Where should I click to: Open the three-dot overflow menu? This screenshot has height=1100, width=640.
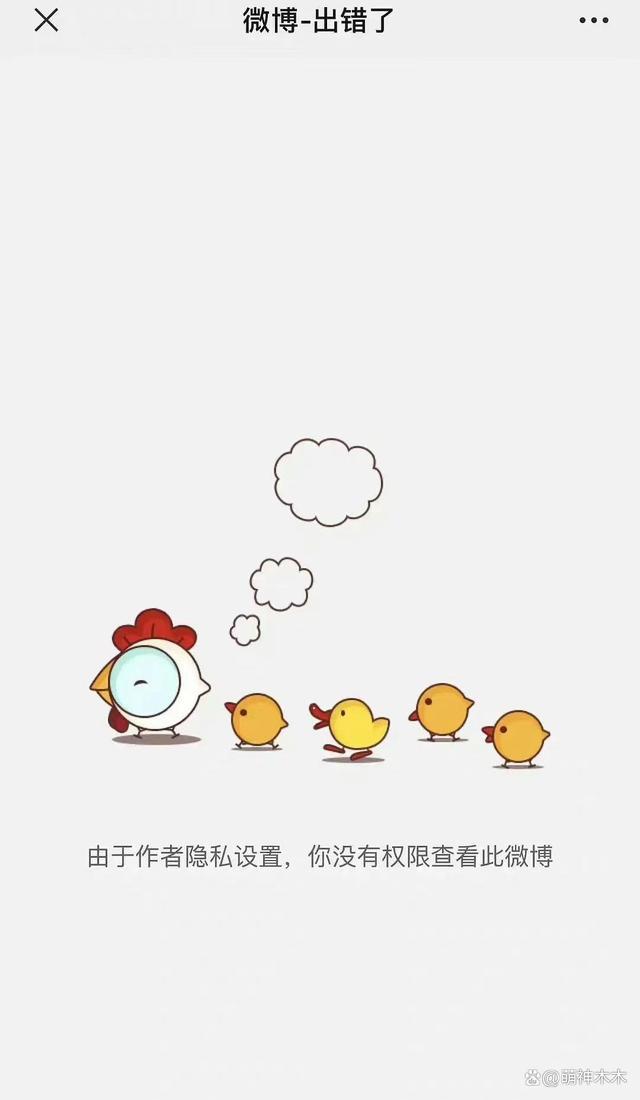point(594,21)
